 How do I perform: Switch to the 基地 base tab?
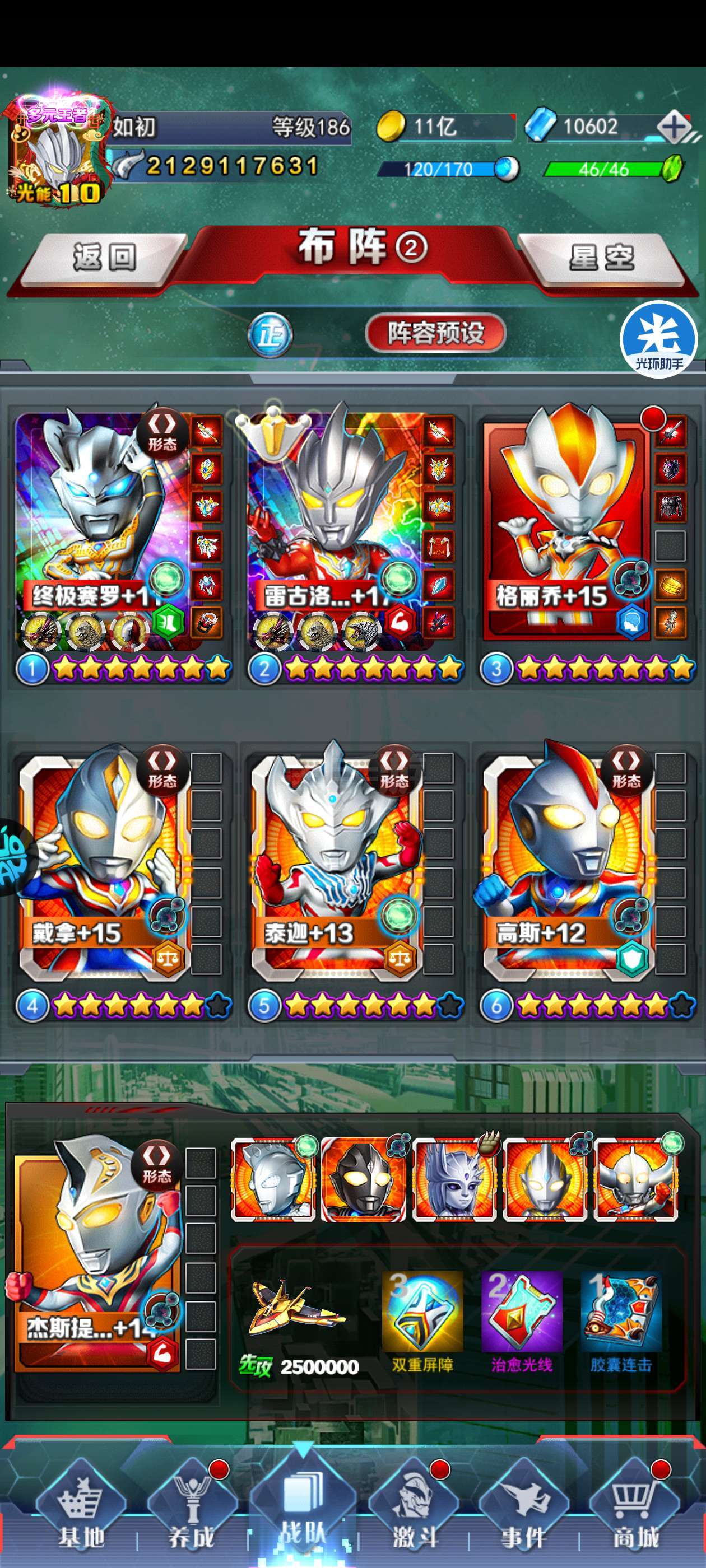[81, 1510]
